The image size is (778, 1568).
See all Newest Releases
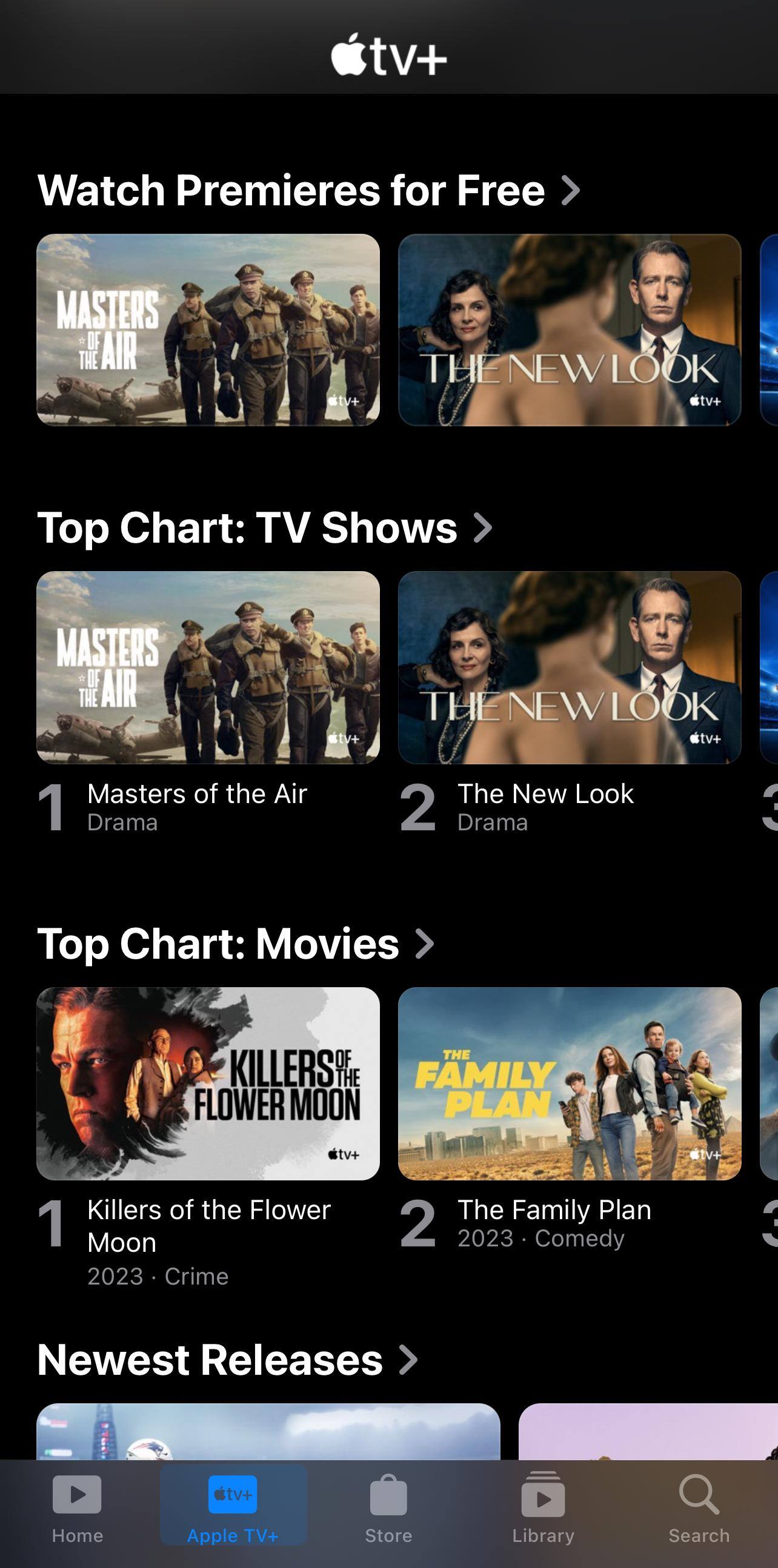click(x=227, y=1360)
